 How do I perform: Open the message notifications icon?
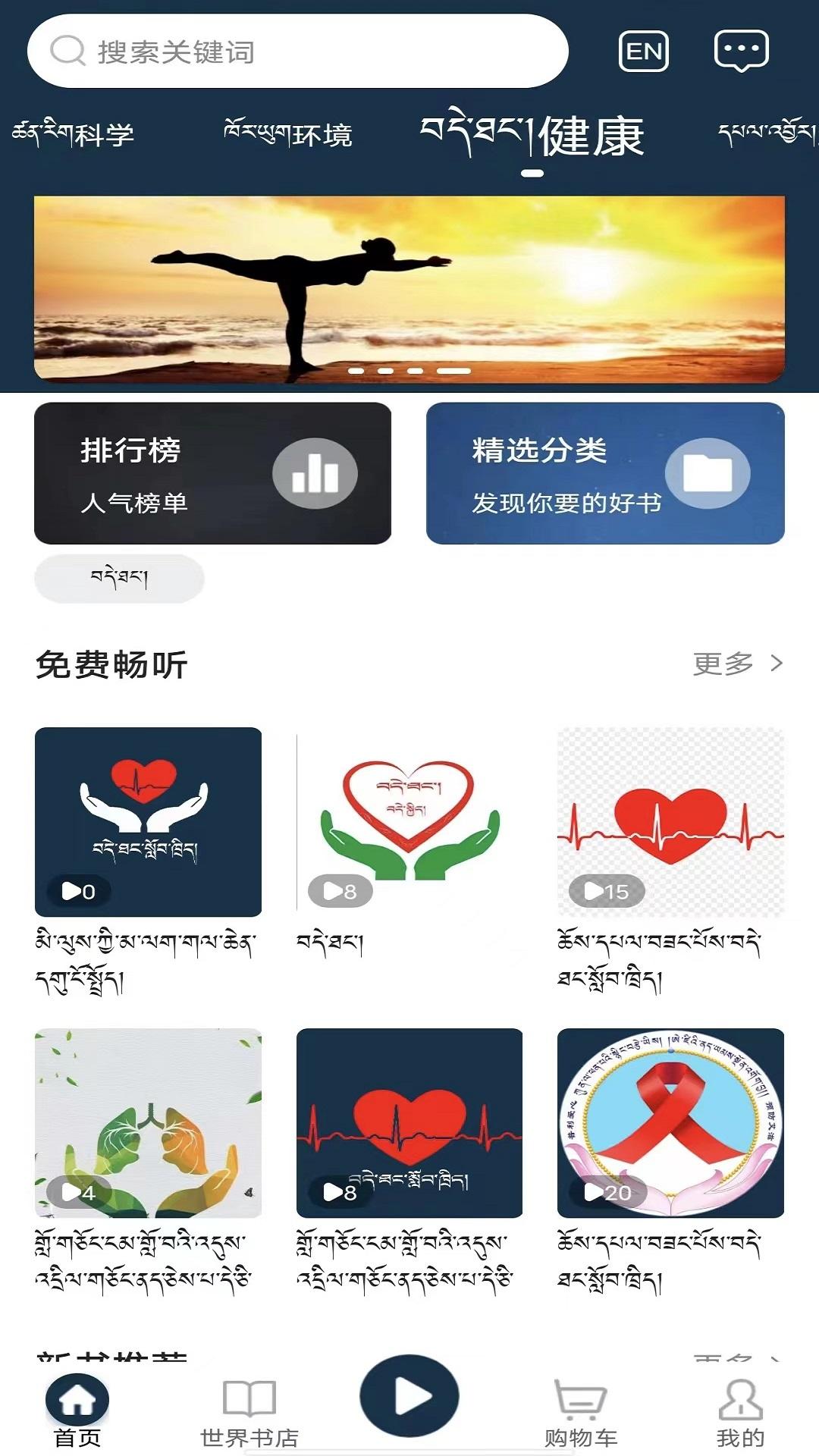click(x=741, y=50)
